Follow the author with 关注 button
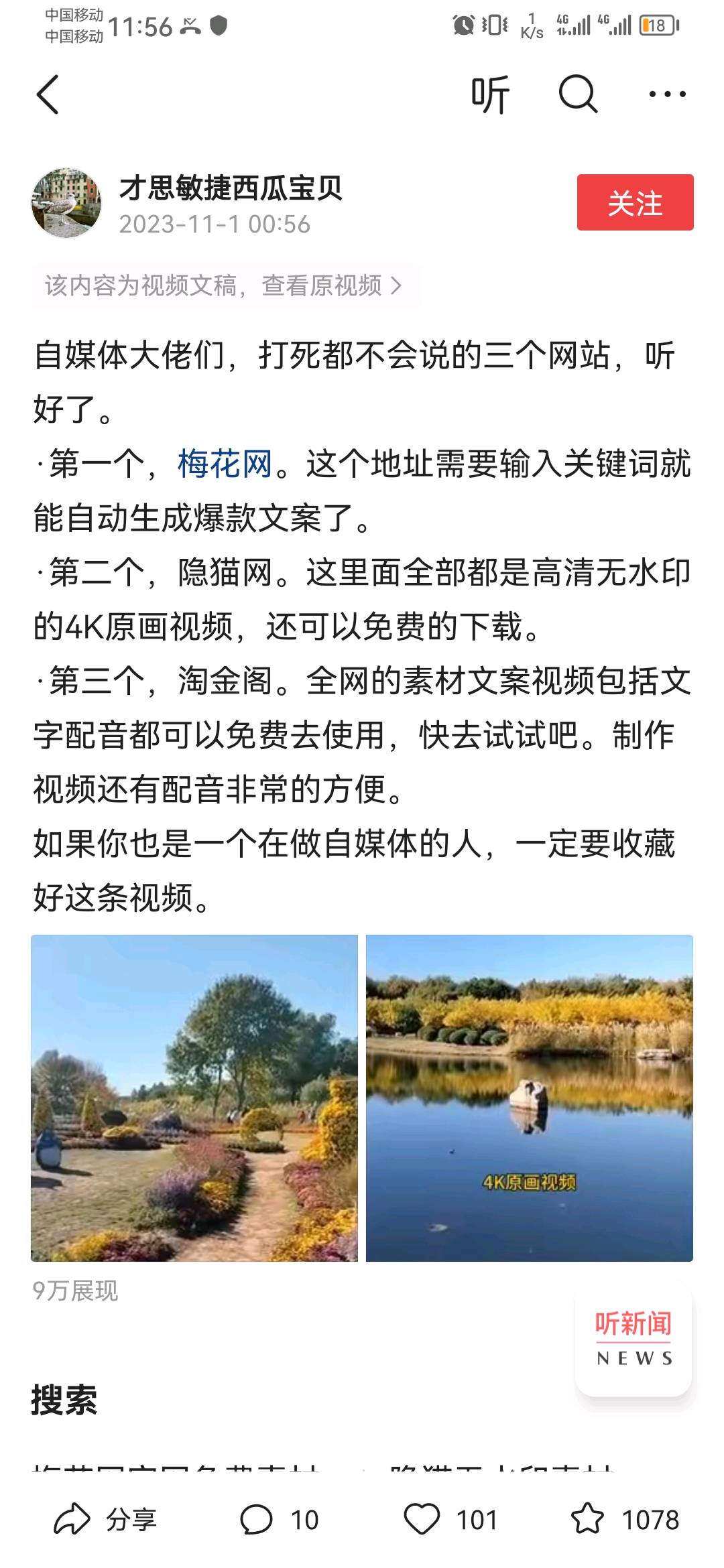The width and height of the screenshot is (724, 1568). click(635, 203)
